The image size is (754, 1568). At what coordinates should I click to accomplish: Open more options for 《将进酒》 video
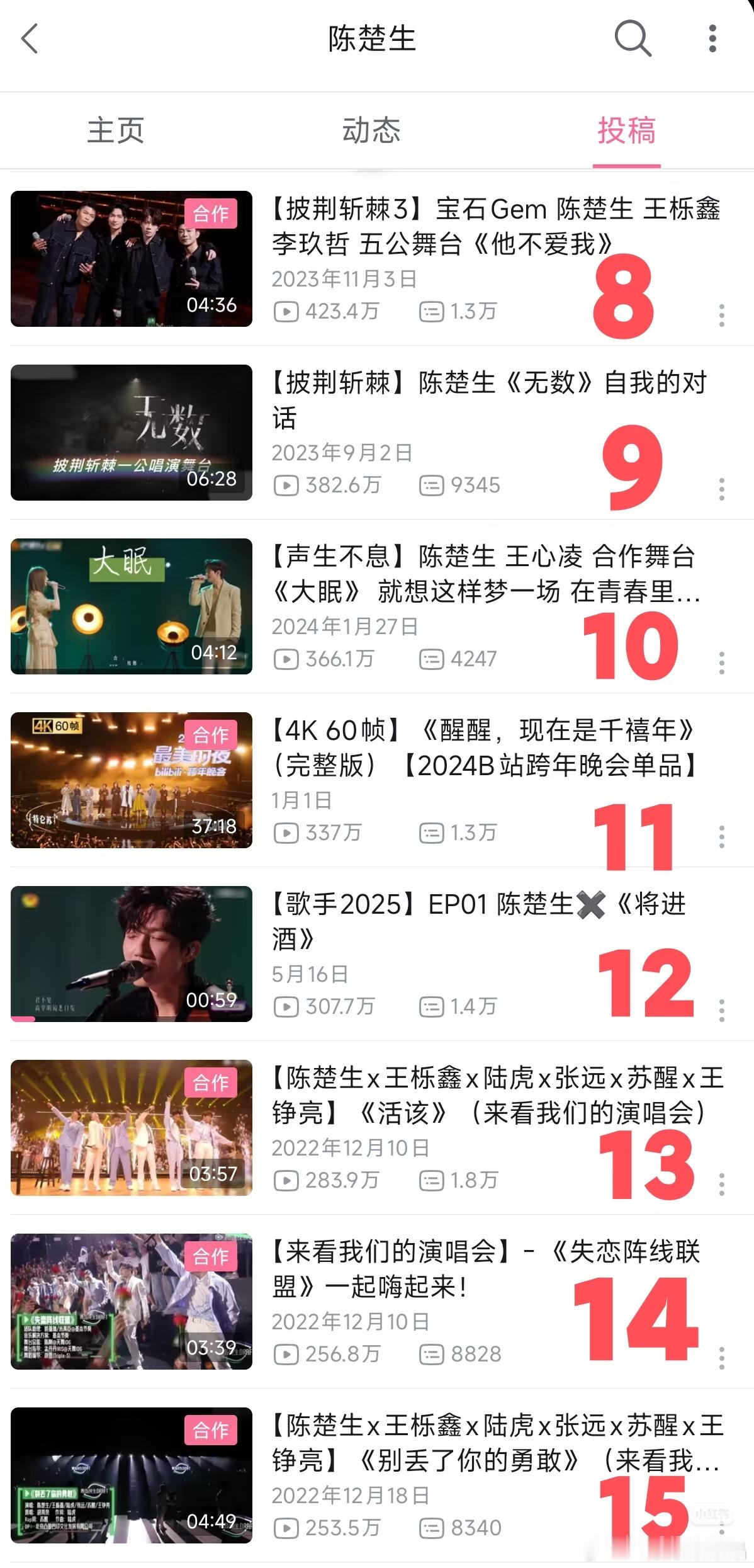pos(722,1010)
